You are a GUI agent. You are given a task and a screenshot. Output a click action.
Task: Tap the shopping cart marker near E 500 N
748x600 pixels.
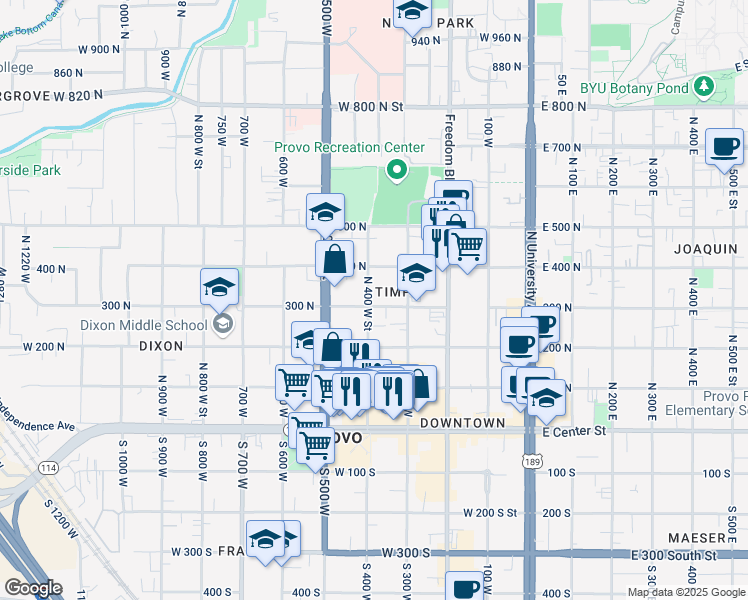click(x=468, y=247)
